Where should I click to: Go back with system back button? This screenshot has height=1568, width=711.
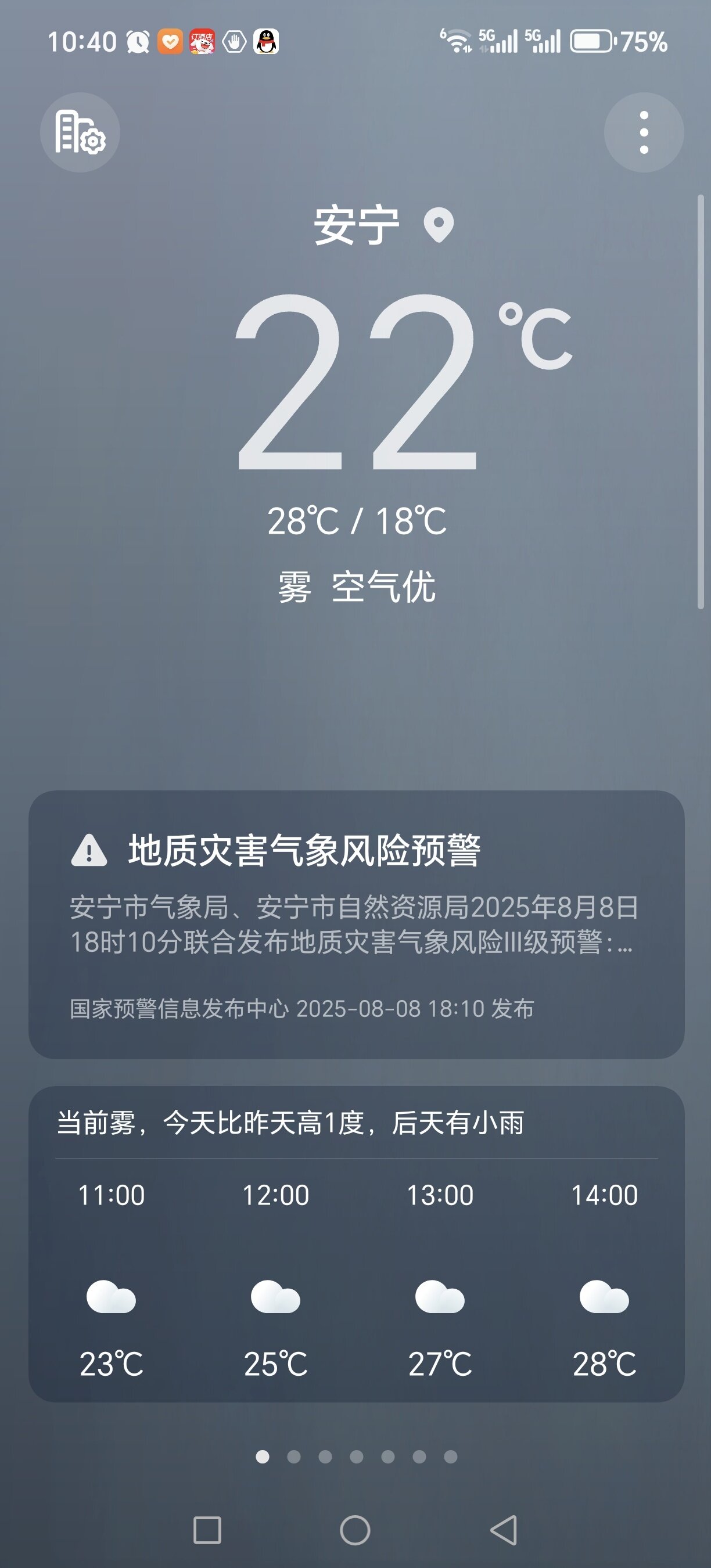504,1530
